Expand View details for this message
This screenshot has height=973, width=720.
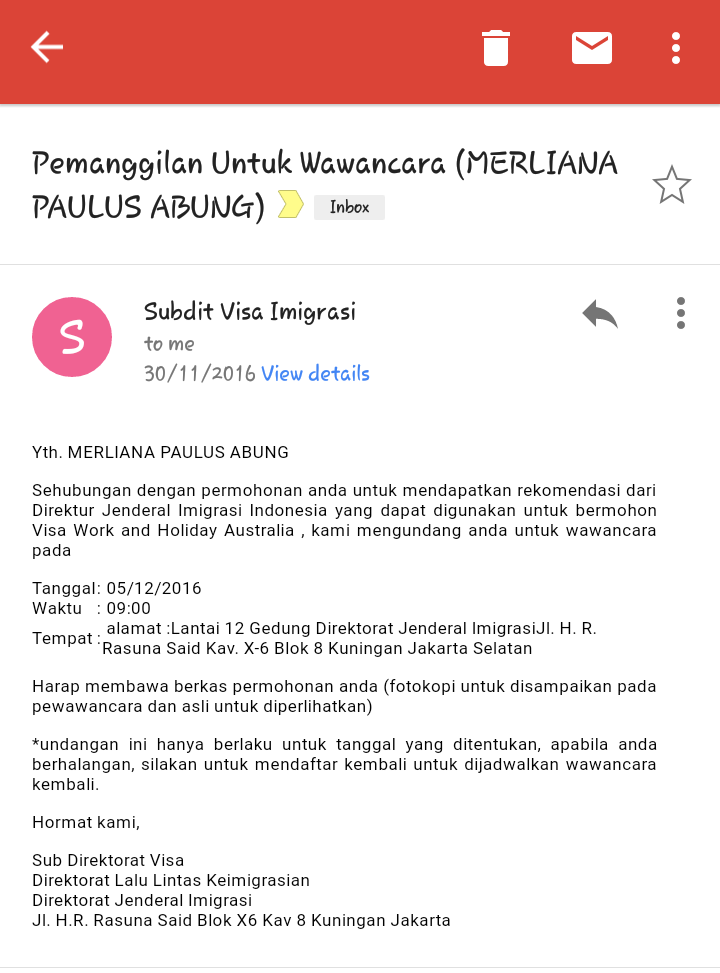(x=315, y=373)
